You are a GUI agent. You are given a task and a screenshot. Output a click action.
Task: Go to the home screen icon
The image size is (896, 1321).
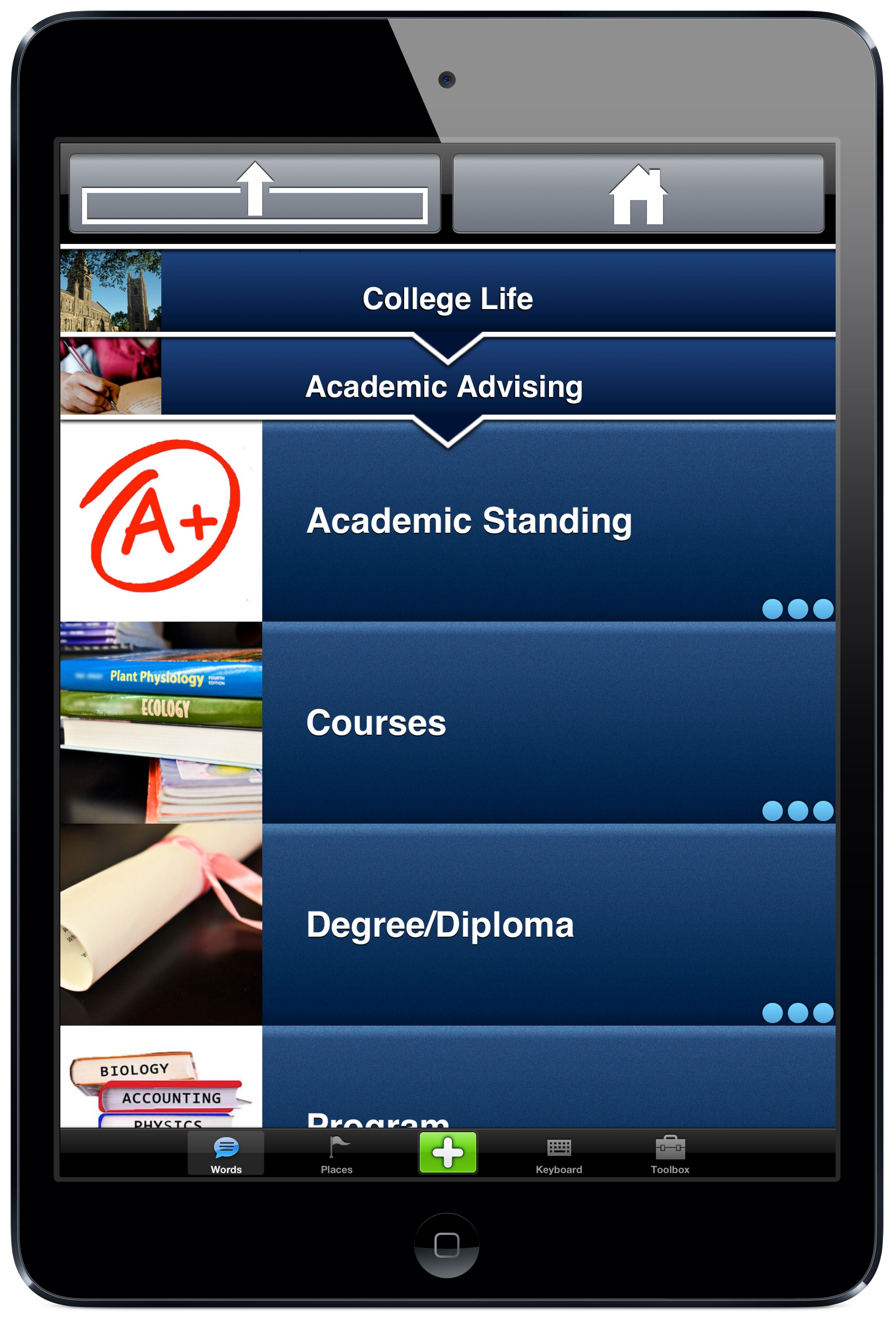638,192
